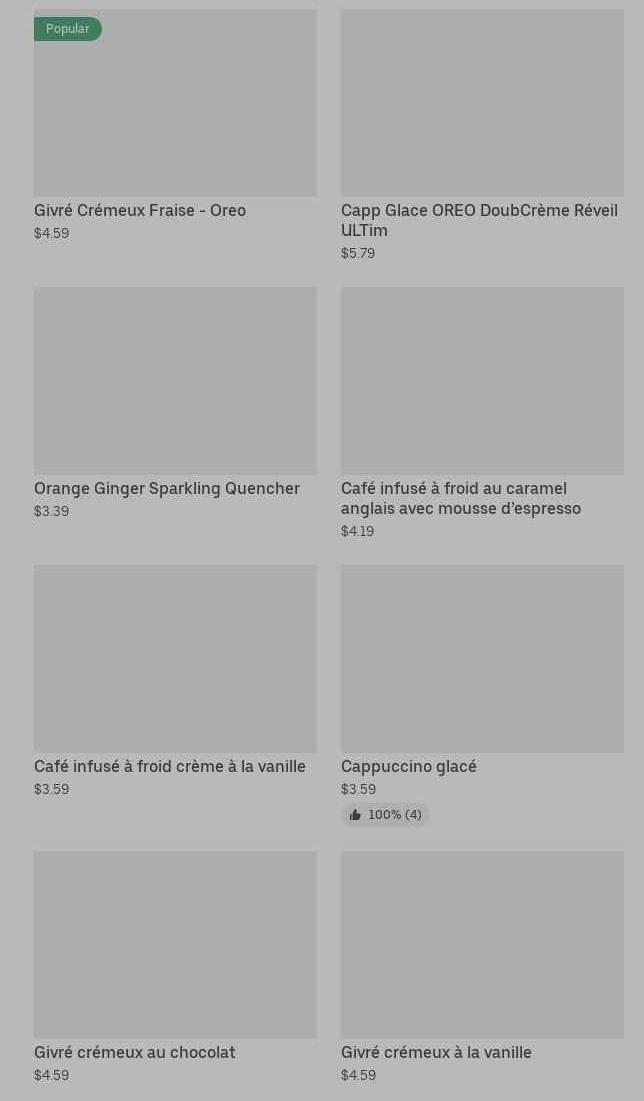Select Capp Glace OREO DoubCrème Réveil ULTim
The height and width of the screenshot is (1101, 644).
[x=482, y=110]
